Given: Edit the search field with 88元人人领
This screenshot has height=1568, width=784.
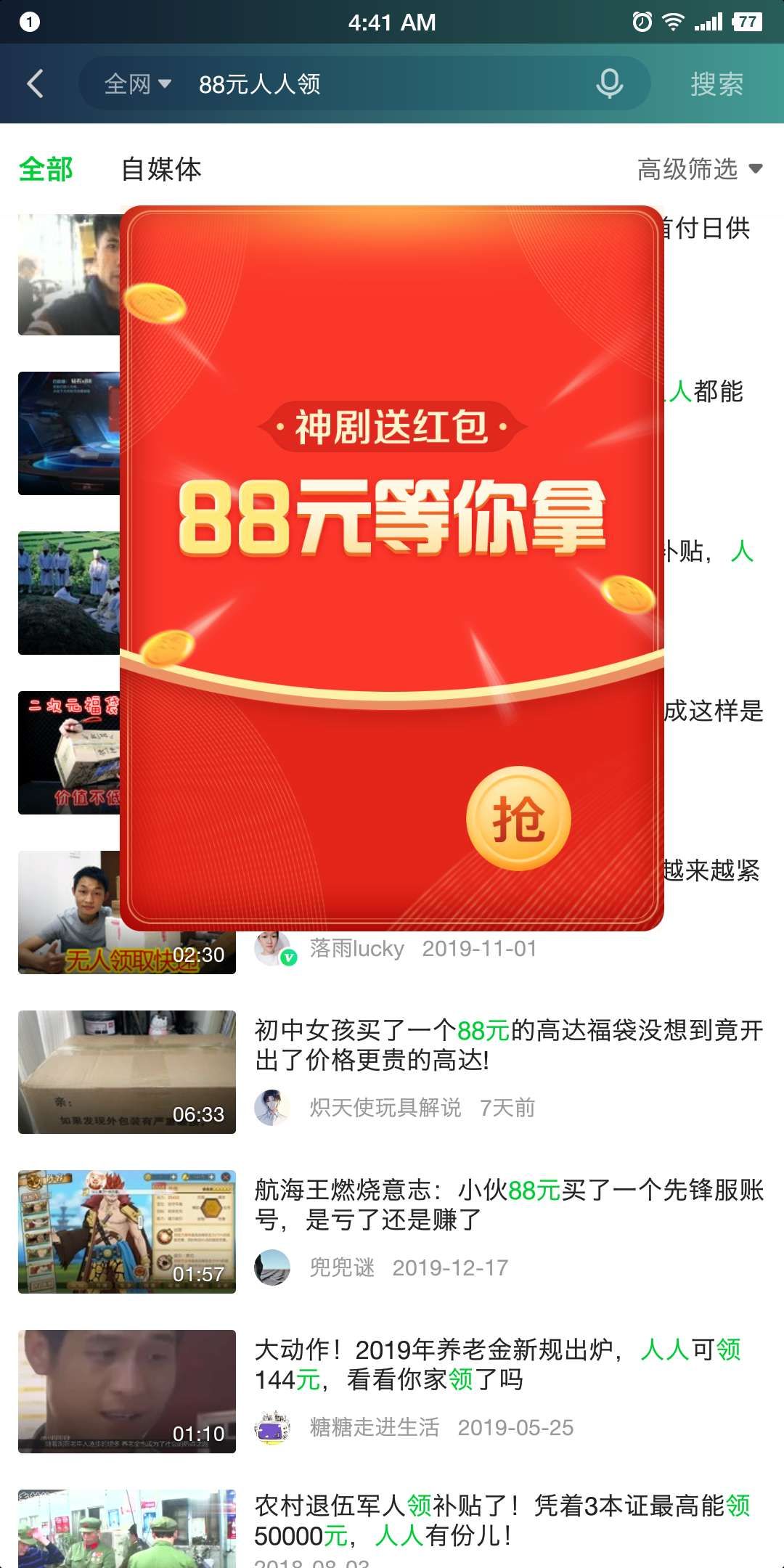Looking at the screenshot, I should (377, 84).
